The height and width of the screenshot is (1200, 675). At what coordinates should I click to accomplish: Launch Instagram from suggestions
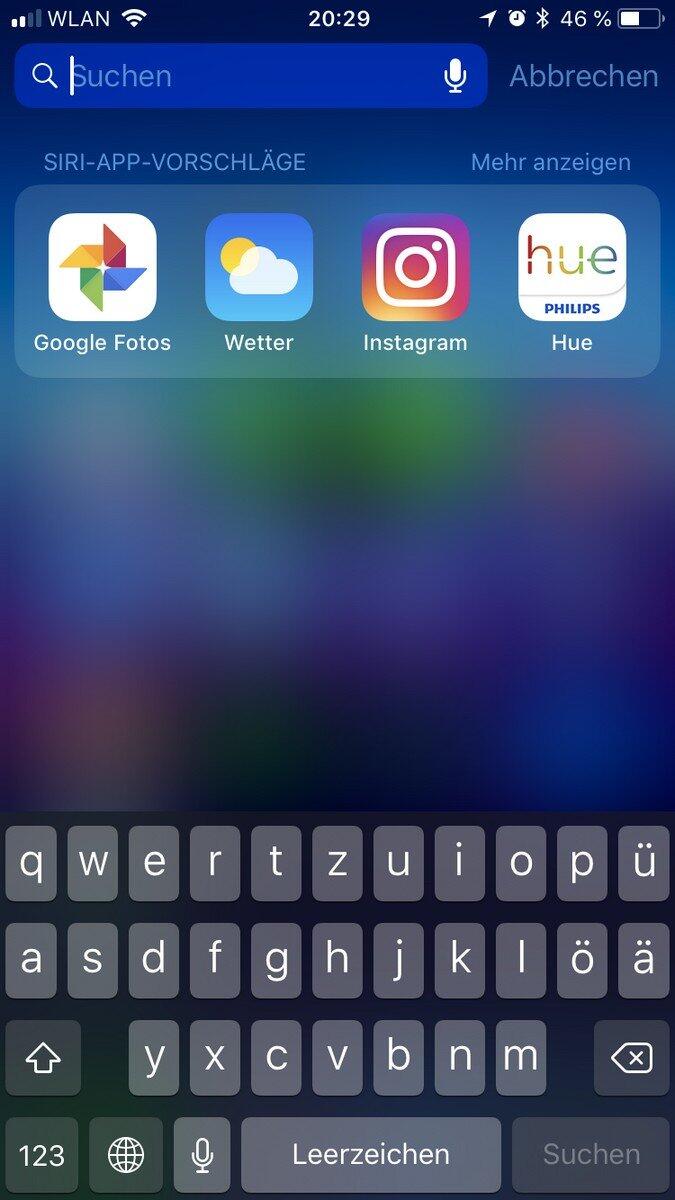415,268
